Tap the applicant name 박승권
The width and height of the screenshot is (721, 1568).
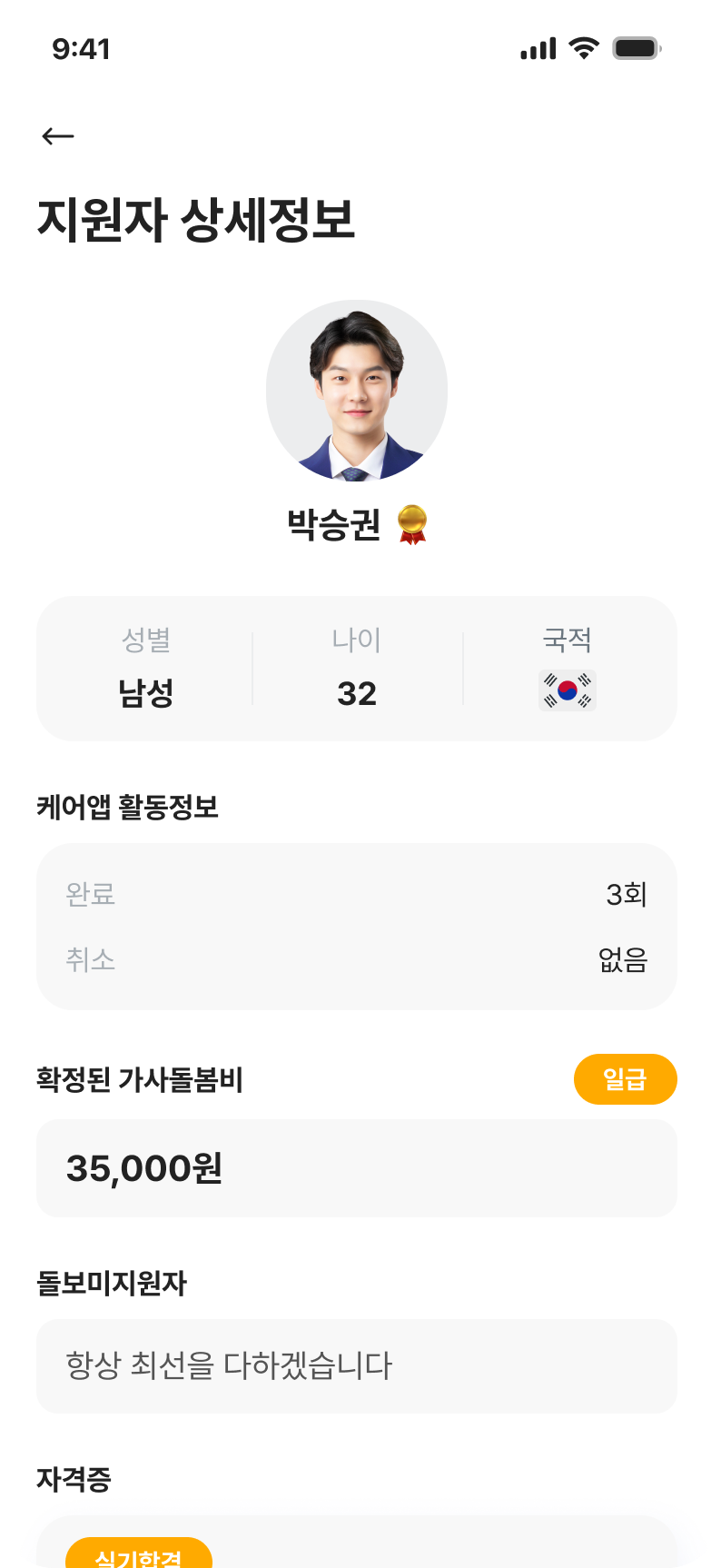tap(331, 523)
